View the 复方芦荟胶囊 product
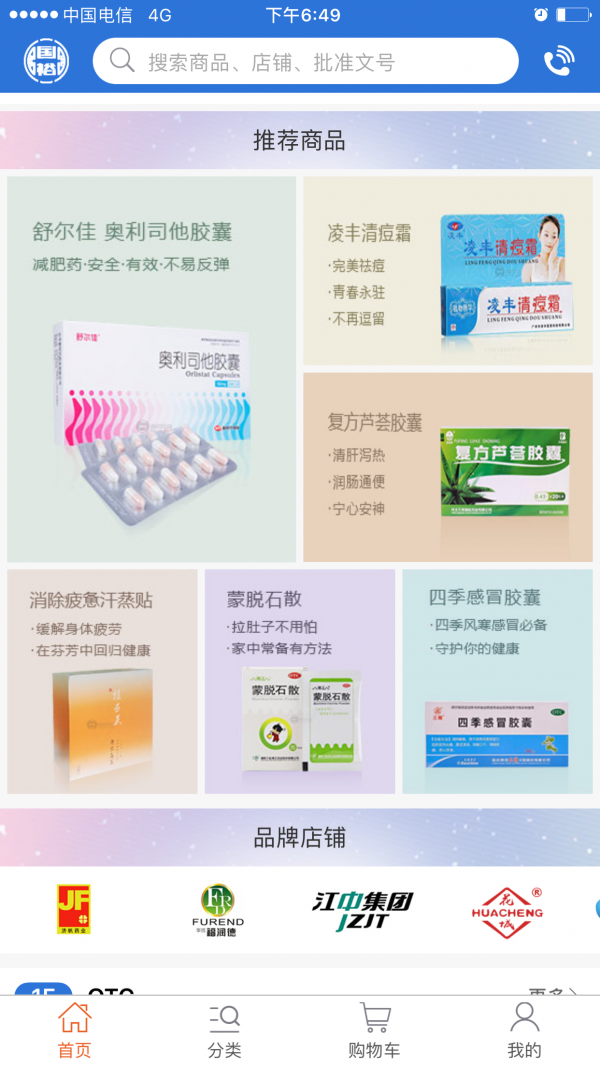The width and height of the screenshot is (600, 1067). (x=447, y=467)
